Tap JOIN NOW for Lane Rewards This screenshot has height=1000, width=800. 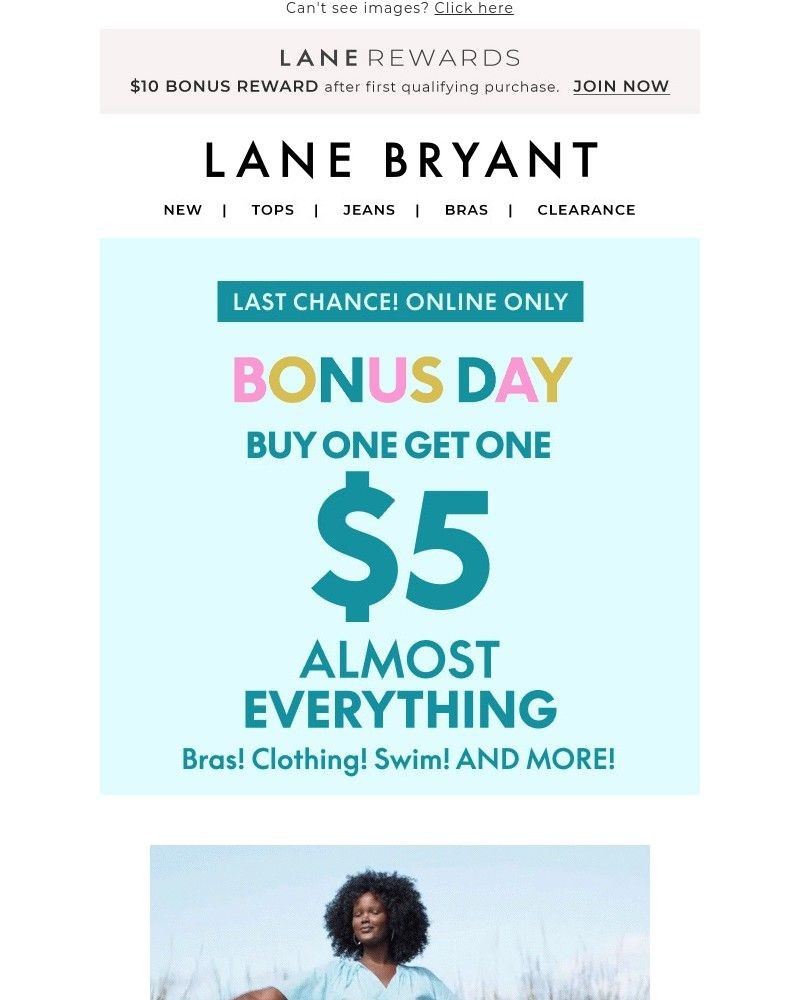[621, 87]
